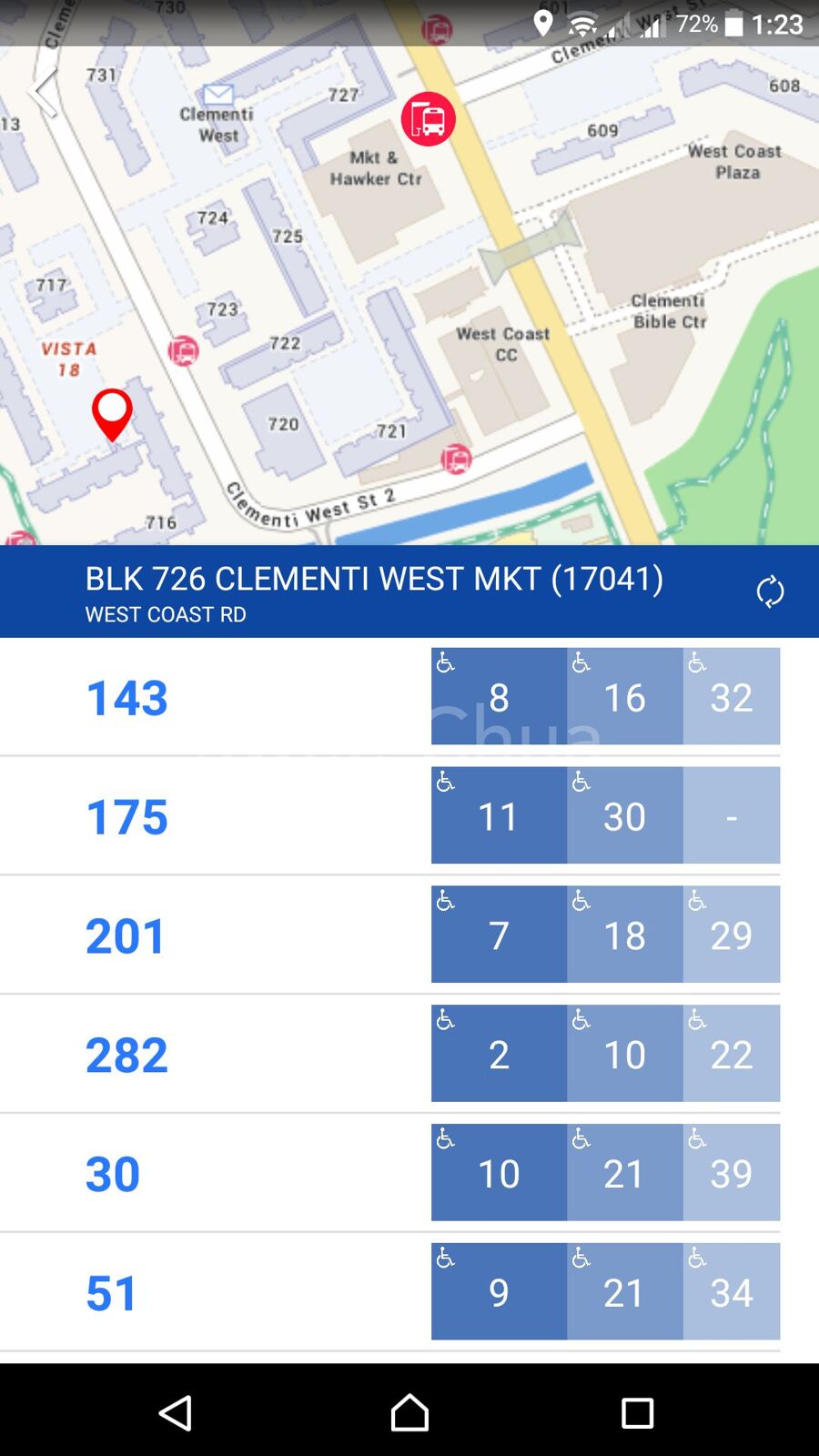Go to the Android home screen

pyautogui.click(x=409, y=1413)
